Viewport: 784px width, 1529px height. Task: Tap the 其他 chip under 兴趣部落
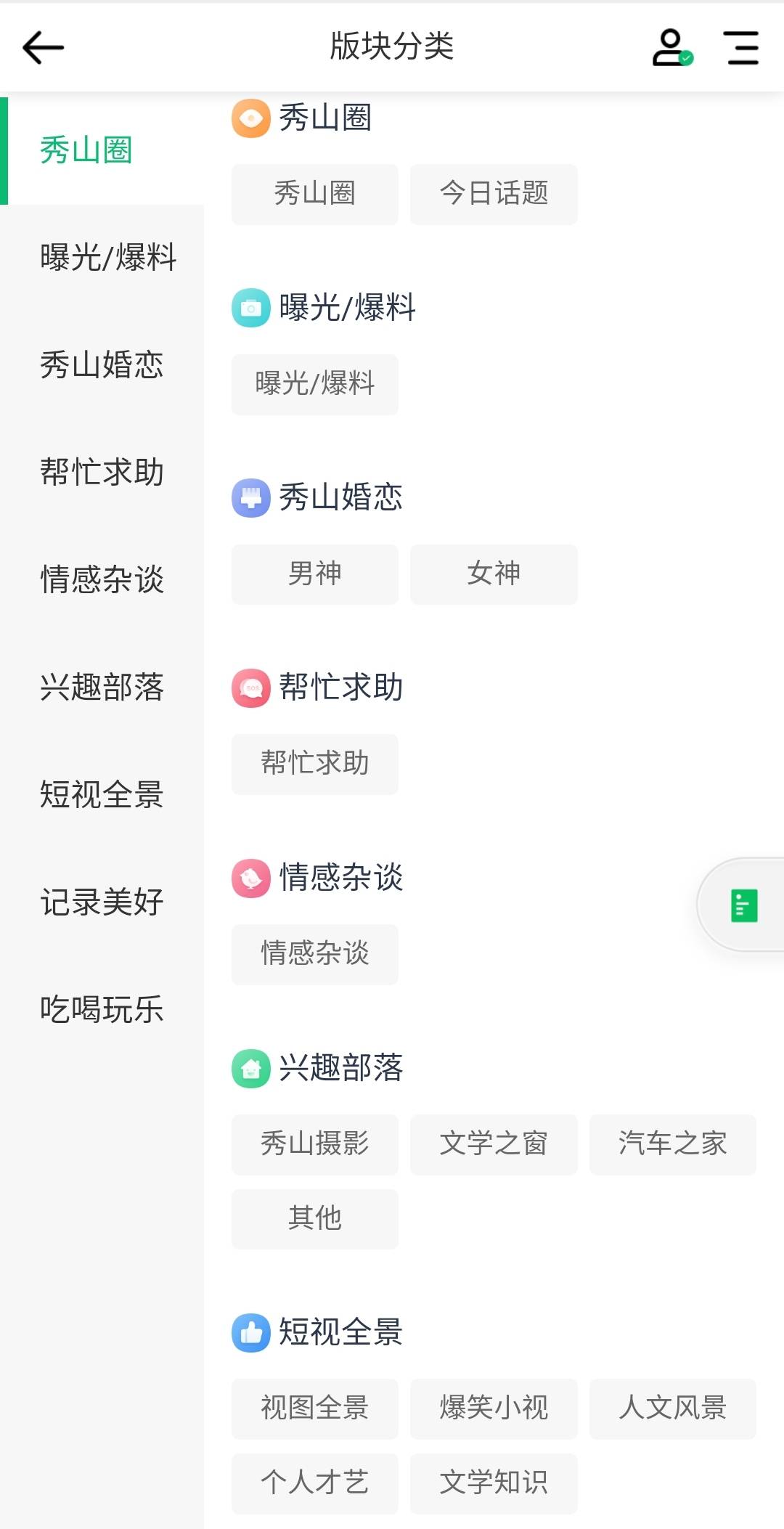(315, 1219)
